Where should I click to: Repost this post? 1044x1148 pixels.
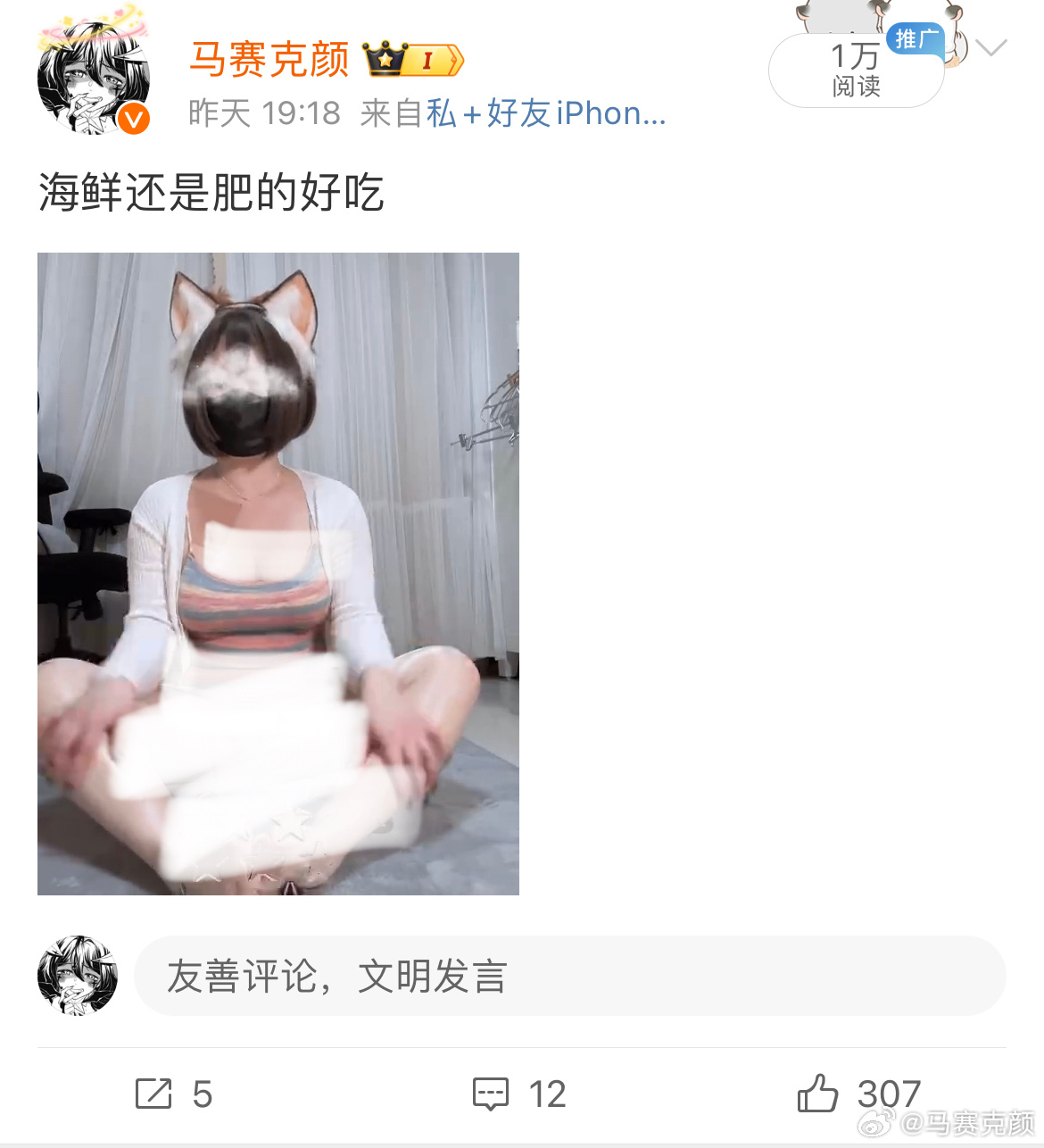tap(173, 1094)
